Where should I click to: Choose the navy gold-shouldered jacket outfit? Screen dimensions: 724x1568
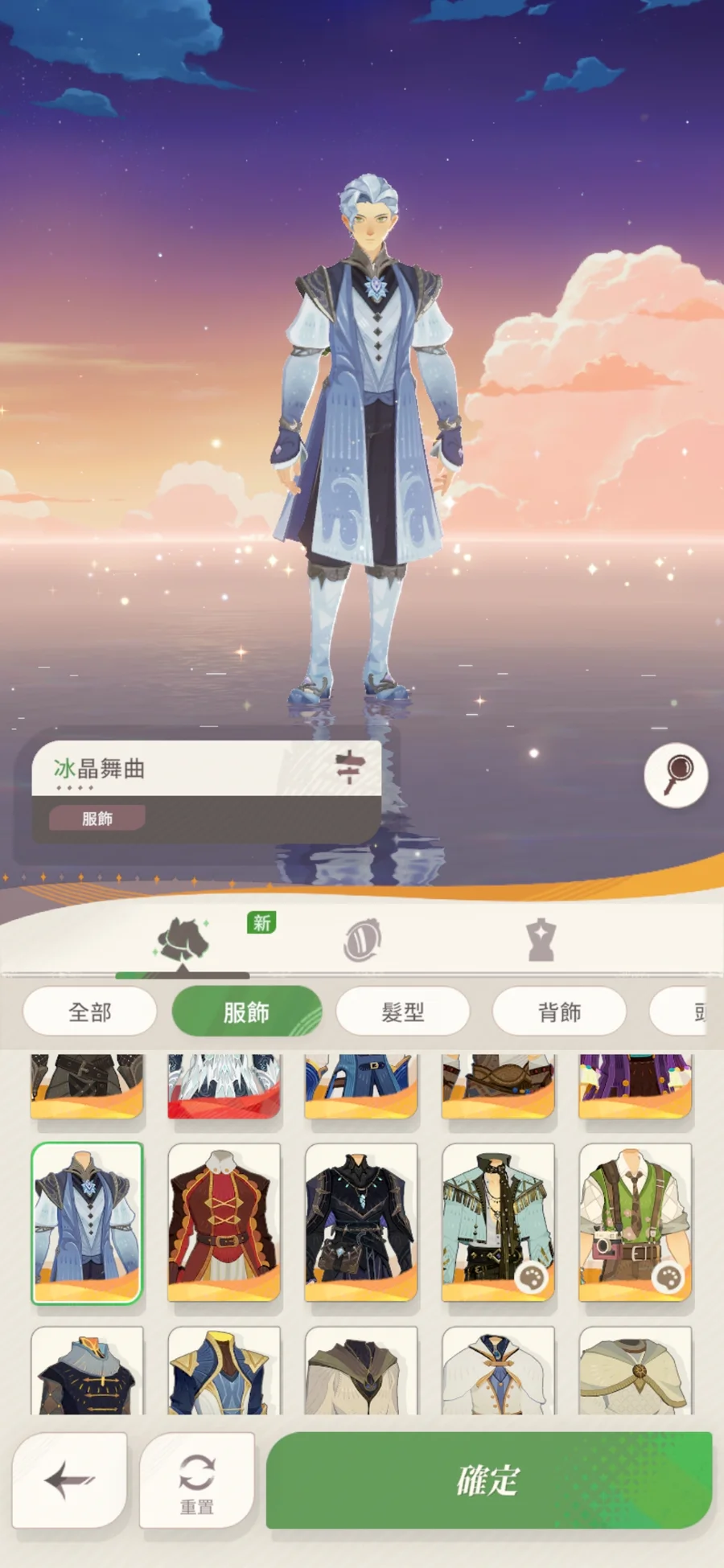(224, 1371)
